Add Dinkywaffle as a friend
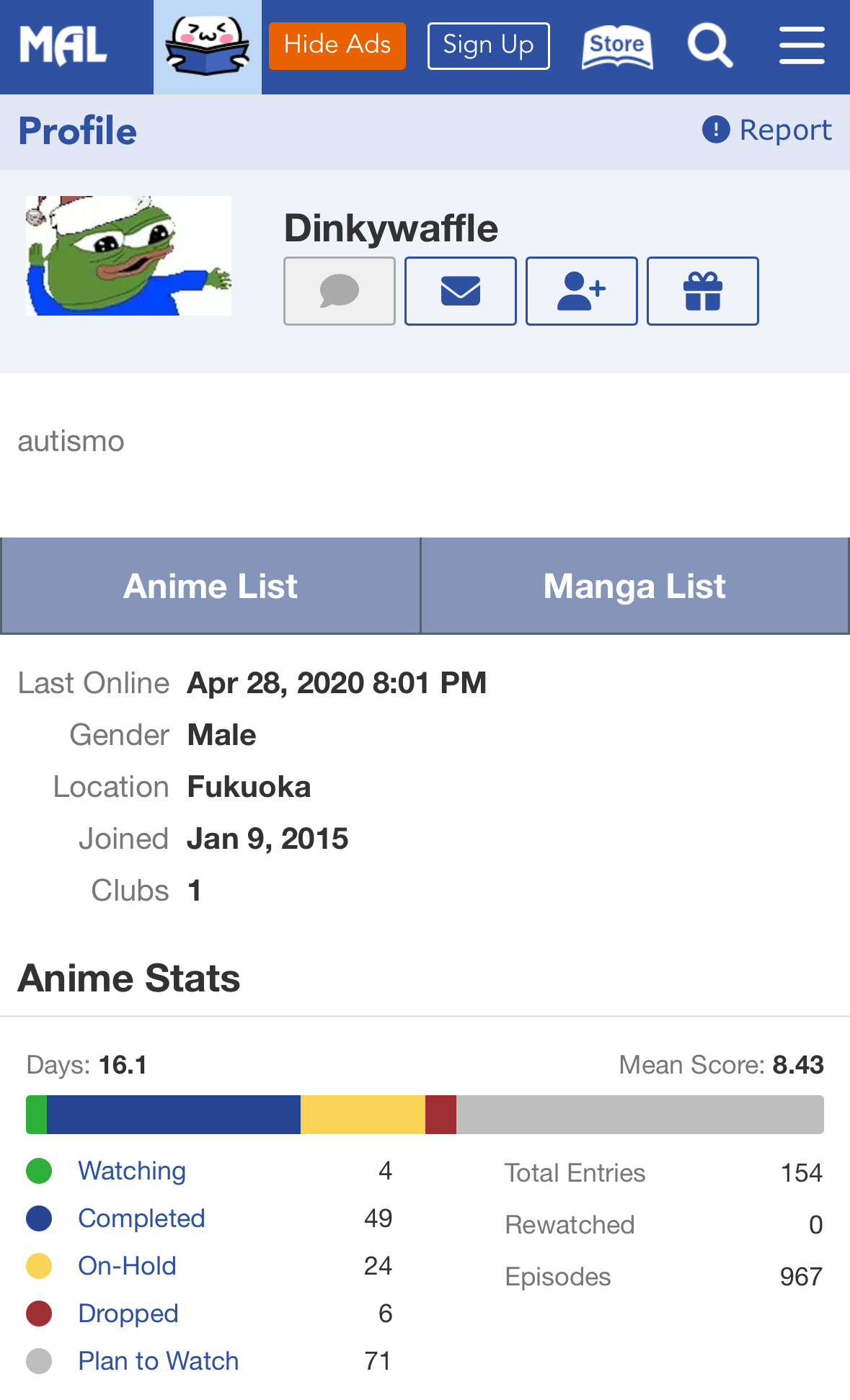 click(x=582, y=291)
